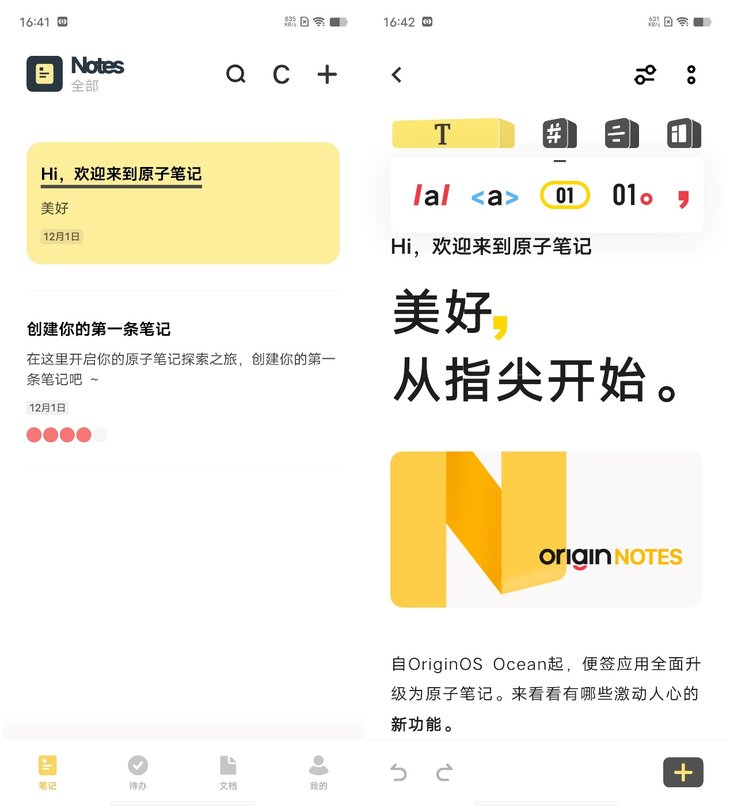The image size is (730, 808).
Task: Switch to the 文档 tab
Action: (228, 771)
